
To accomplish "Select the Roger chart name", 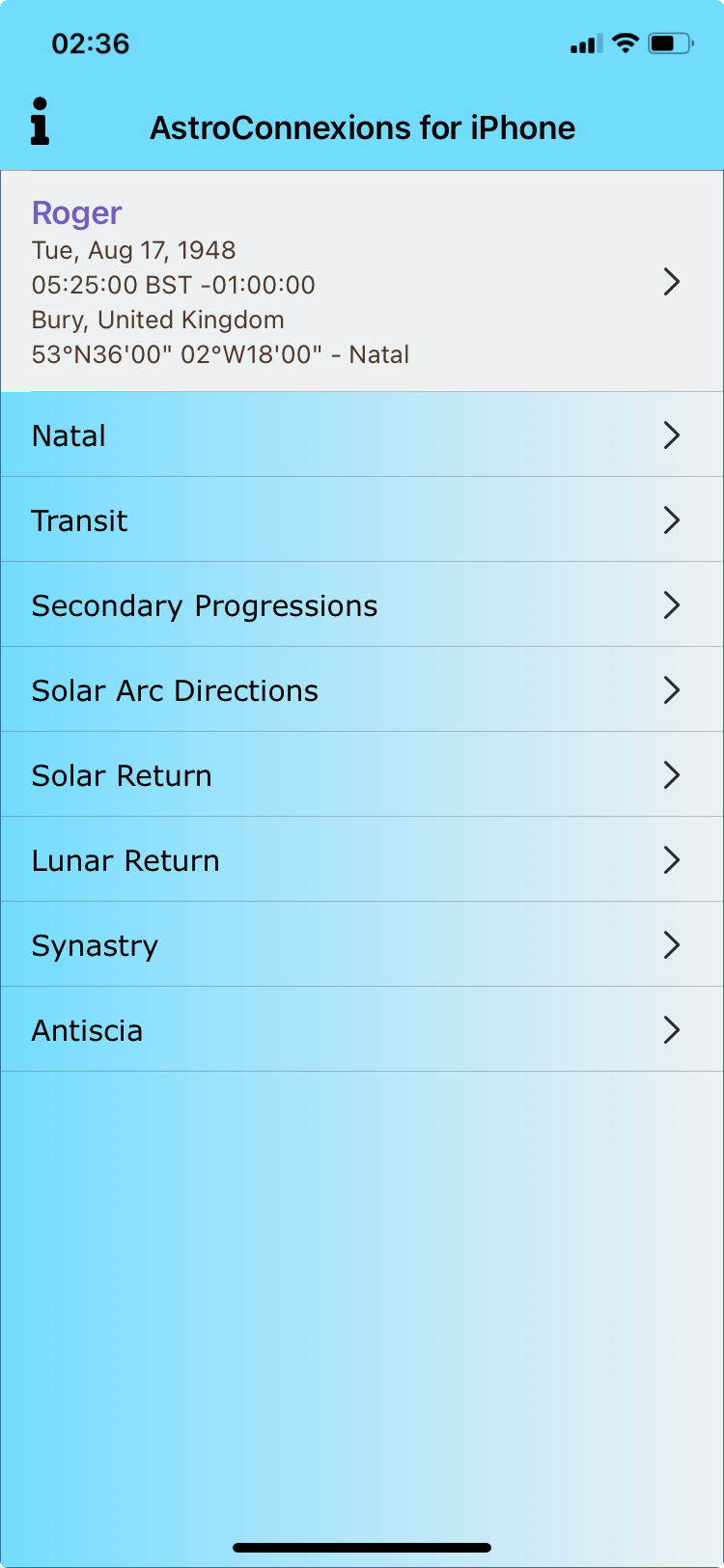I will coord(76,212).
